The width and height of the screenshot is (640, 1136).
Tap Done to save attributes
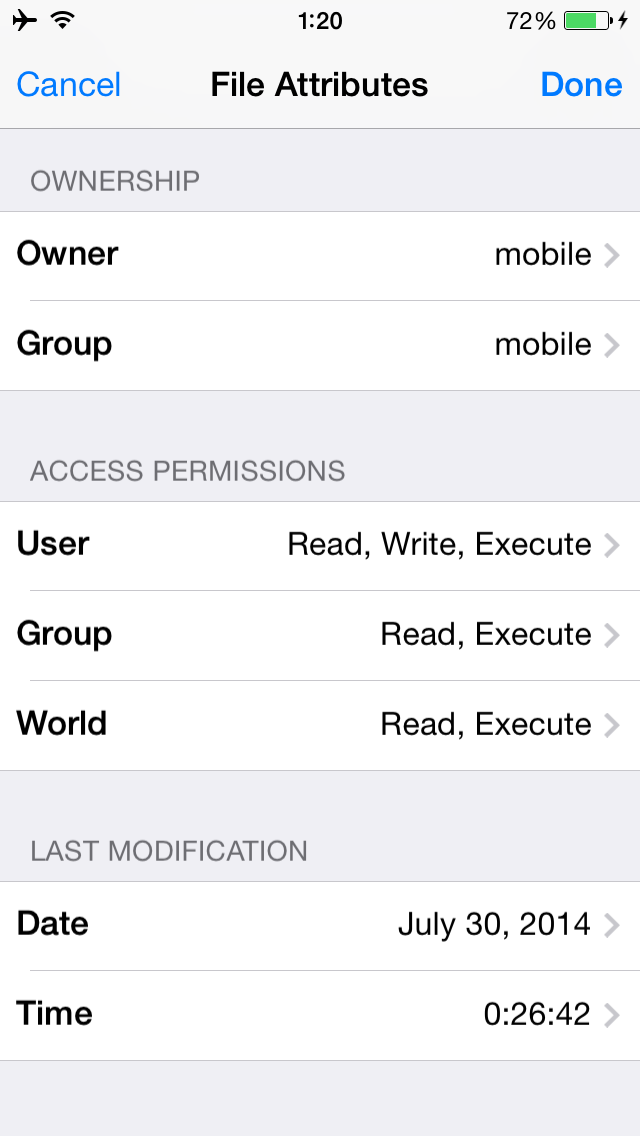point(581,85)
